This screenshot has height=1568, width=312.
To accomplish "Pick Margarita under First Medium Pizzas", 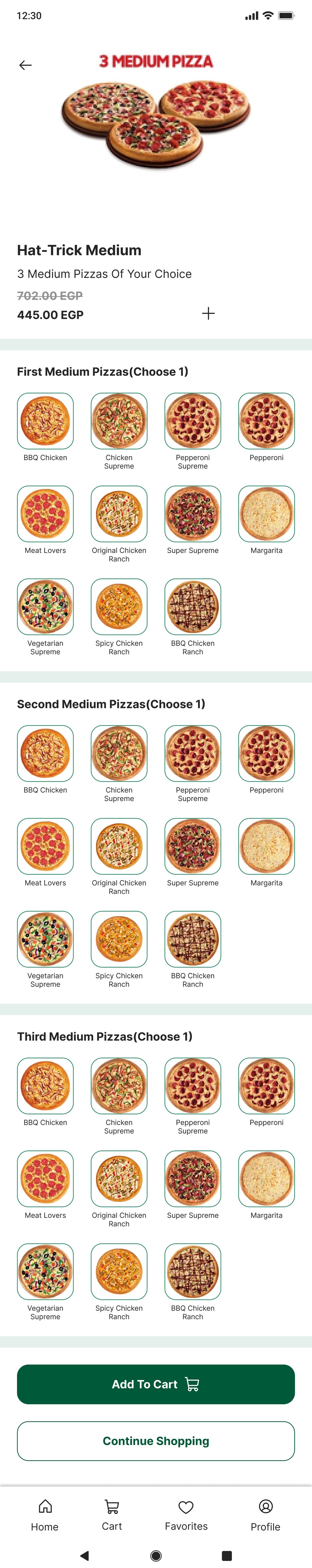I will click(266, 513).
